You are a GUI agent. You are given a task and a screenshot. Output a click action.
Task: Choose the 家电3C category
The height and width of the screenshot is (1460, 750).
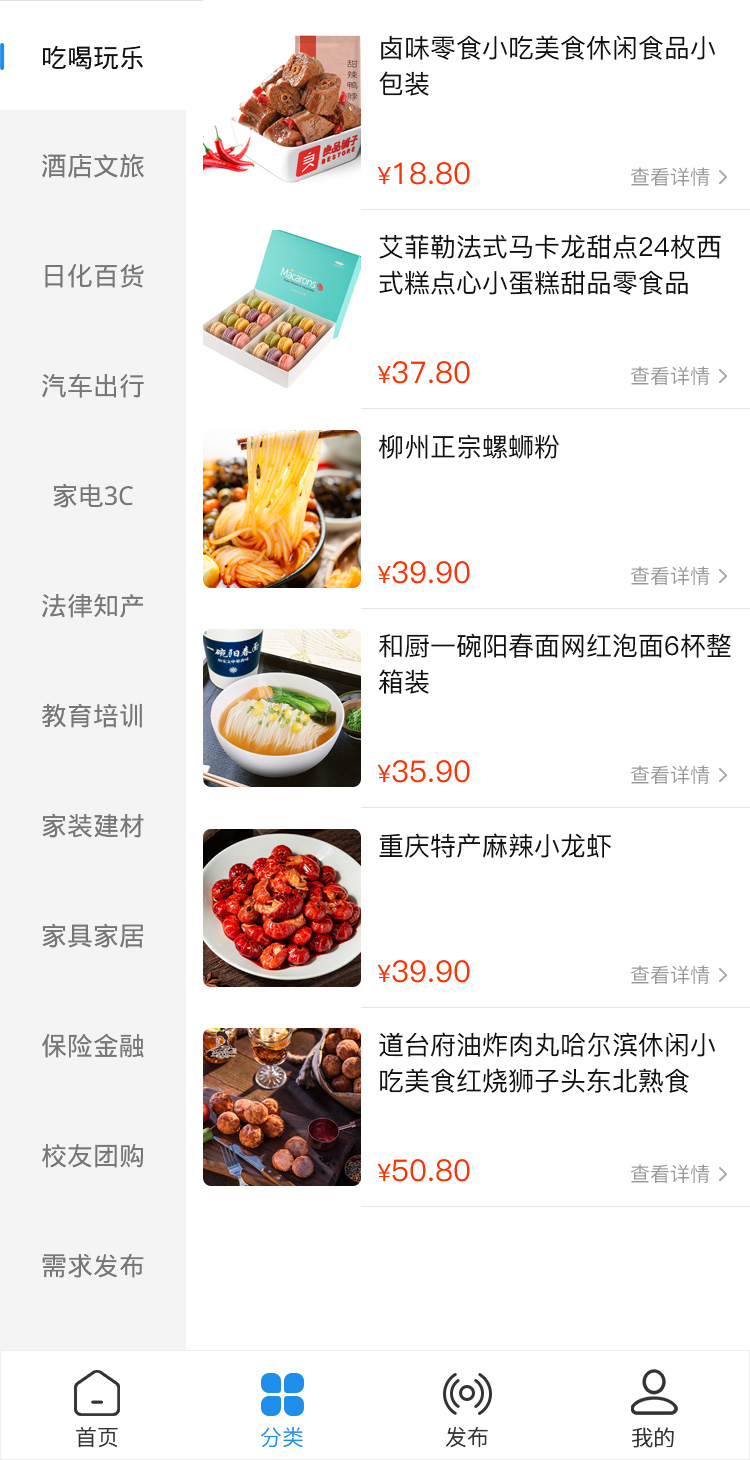coord(93,496)
